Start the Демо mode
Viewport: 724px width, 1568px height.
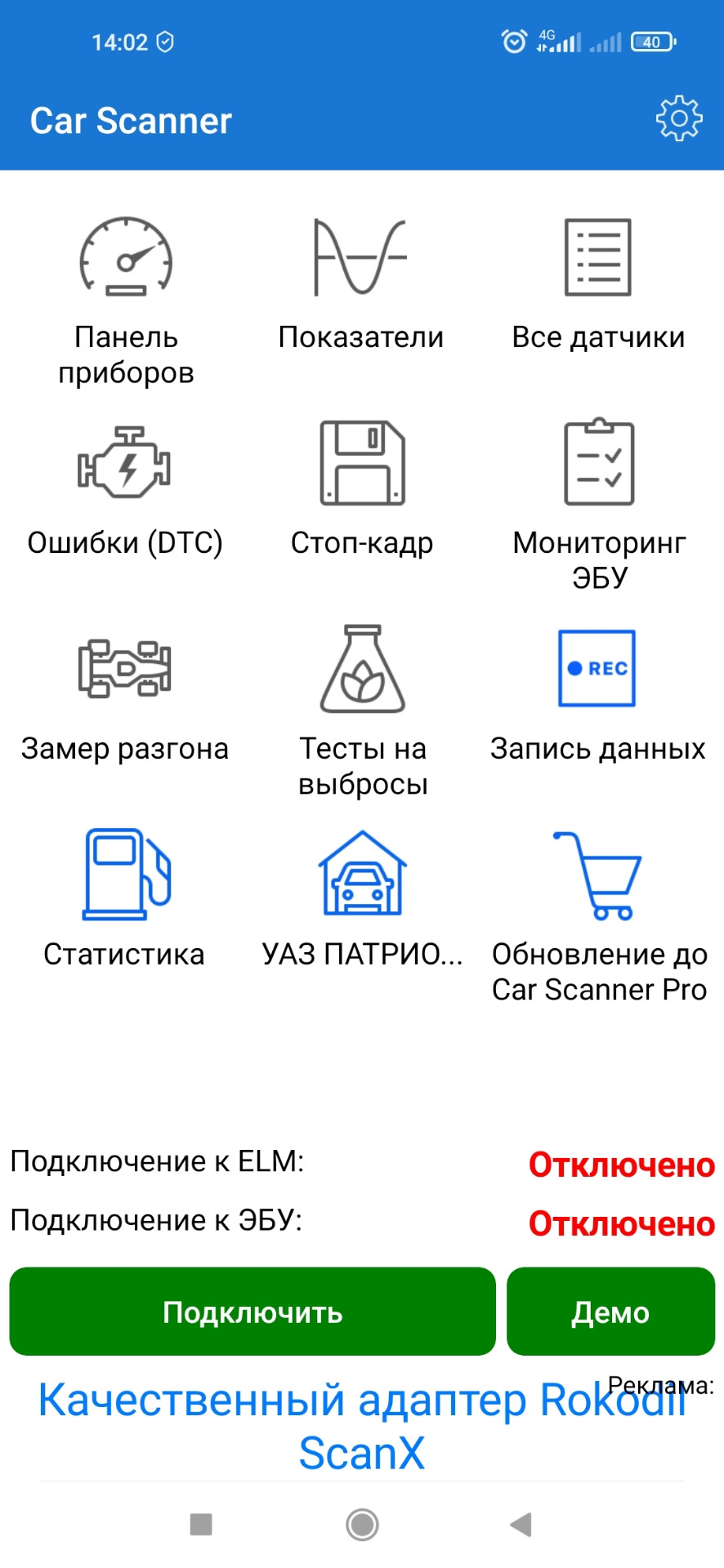[x=610, y=1312]
